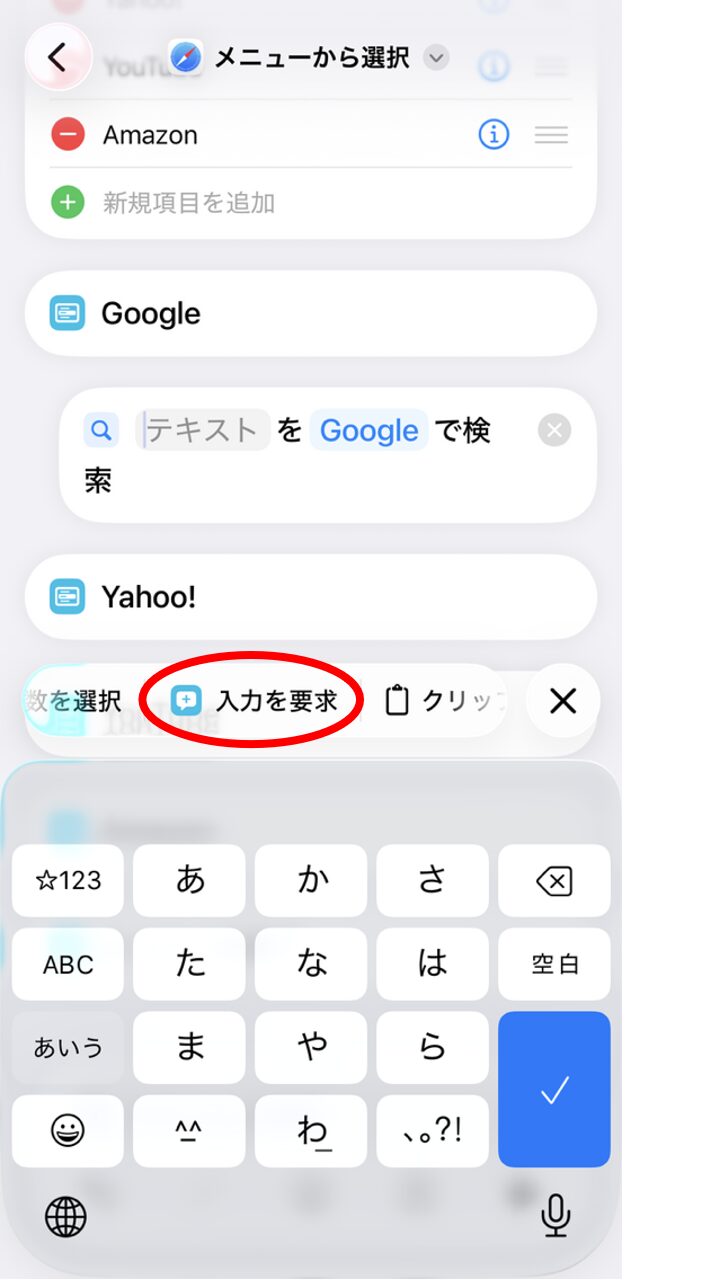This screenshot has height=1280, width=720.
Task: Switch keyboard language with the globe
Action: pos(66,1217)
